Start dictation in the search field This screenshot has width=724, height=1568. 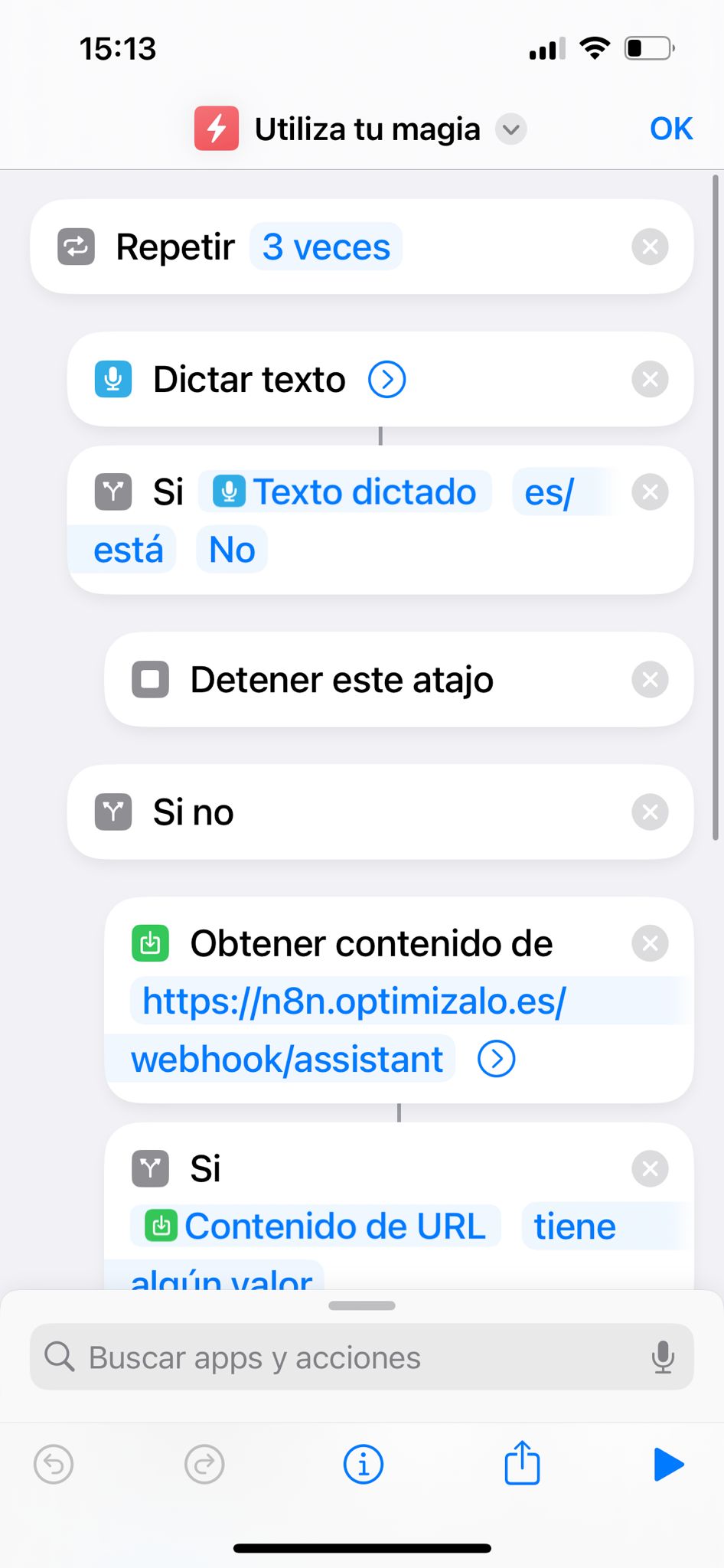[663, 1357]
